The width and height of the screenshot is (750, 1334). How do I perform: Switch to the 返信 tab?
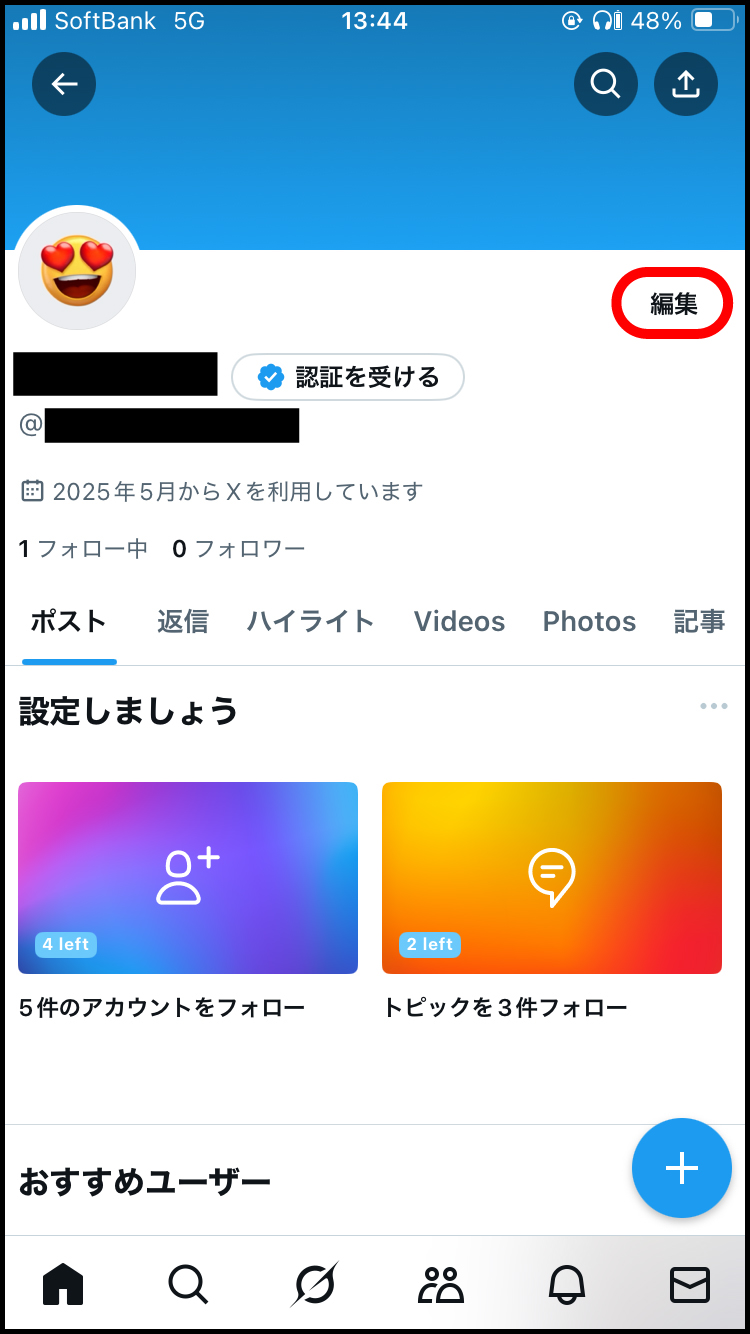pos(183,621)
